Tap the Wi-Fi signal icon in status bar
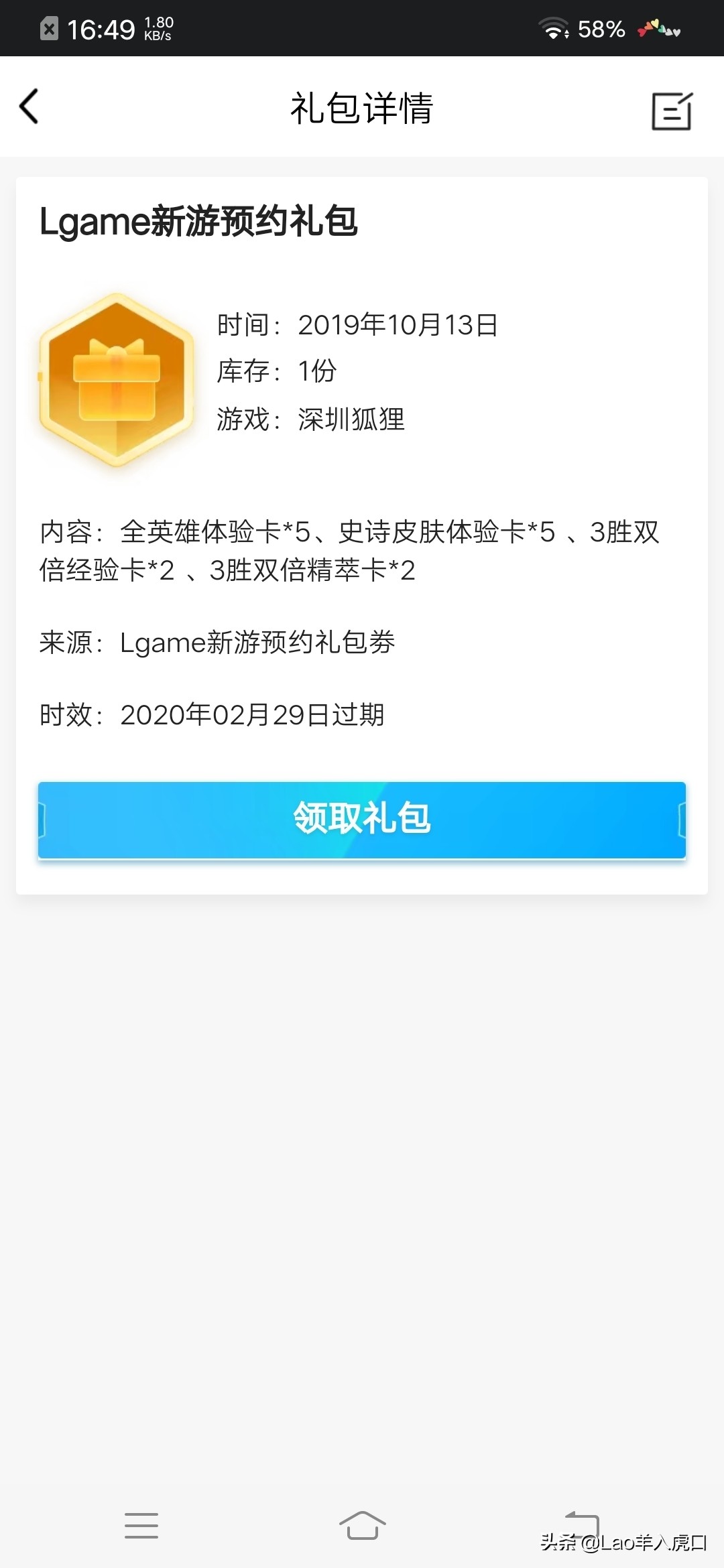This screenshot has width=724, height=1568. [x=554, y=28]
